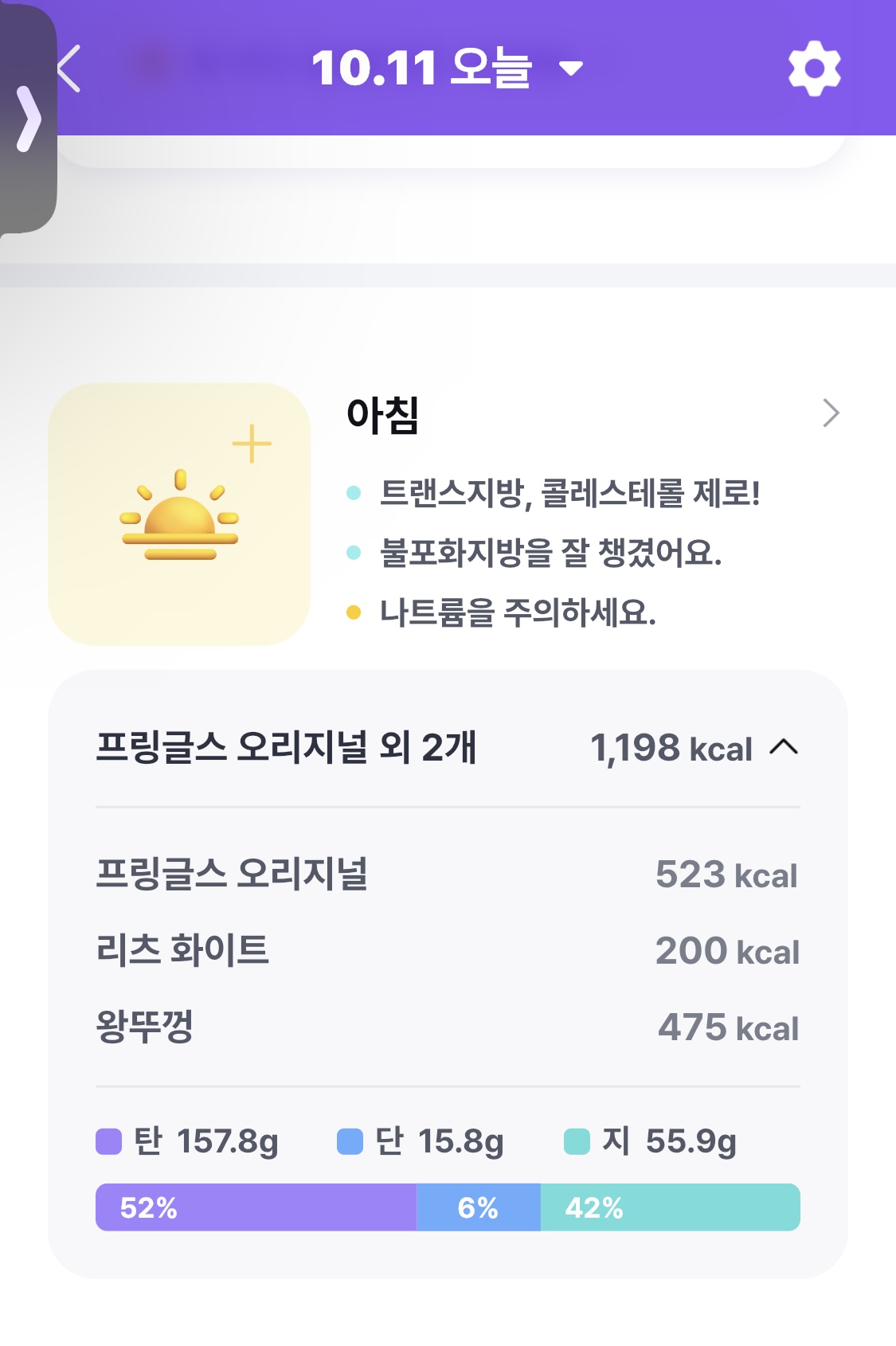Collapse the 1,198 kcal food list
The height and width of the screenshot is (1346, 896).
click(784, 747)
